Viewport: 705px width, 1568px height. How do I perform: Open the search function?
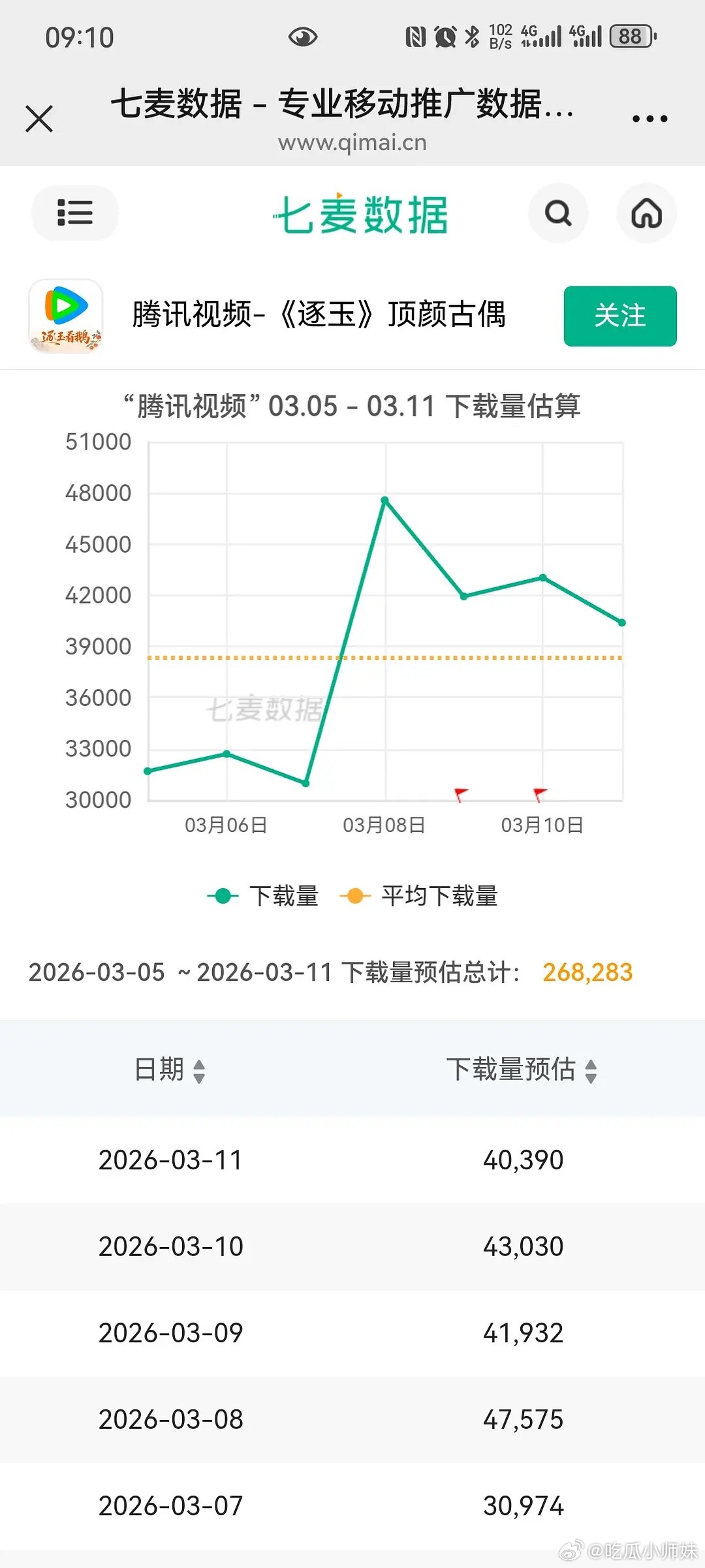click(x=558, y=213)
